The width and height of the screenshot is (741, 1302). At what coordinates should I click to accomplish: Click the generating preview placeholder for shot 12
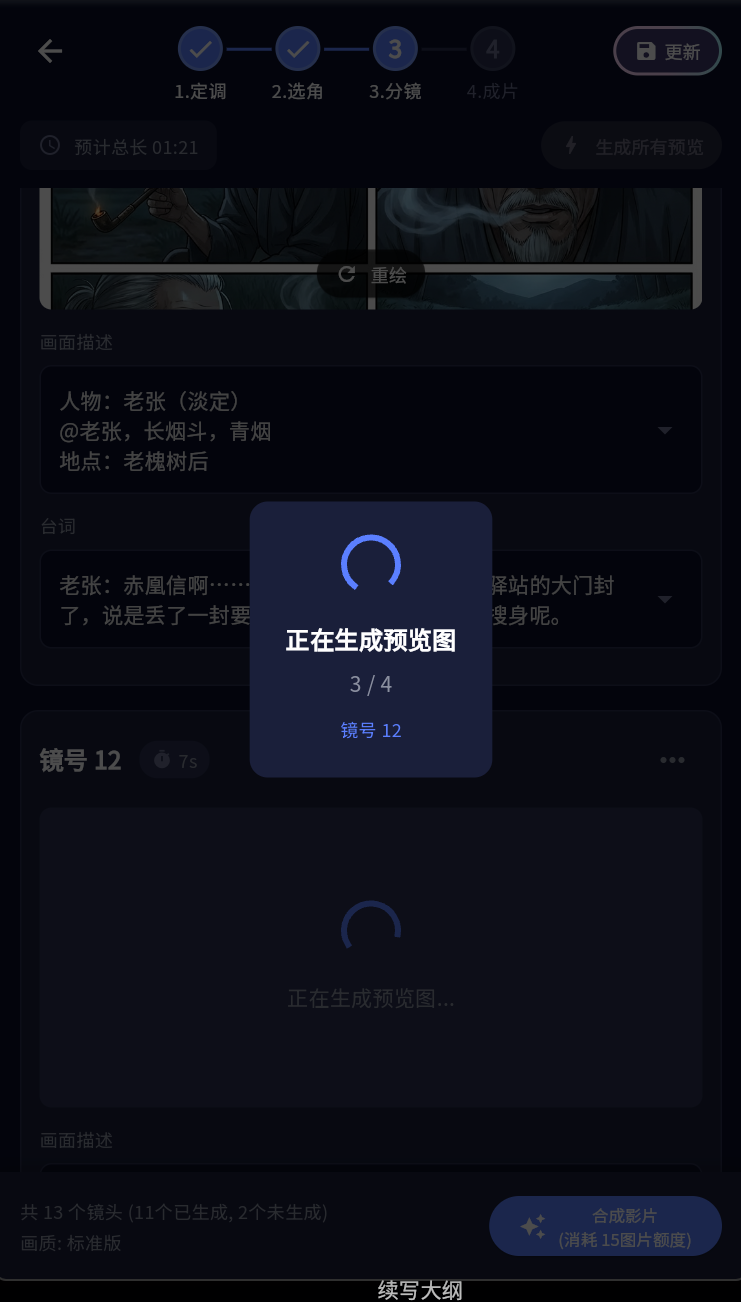click(x=371, y=958)
